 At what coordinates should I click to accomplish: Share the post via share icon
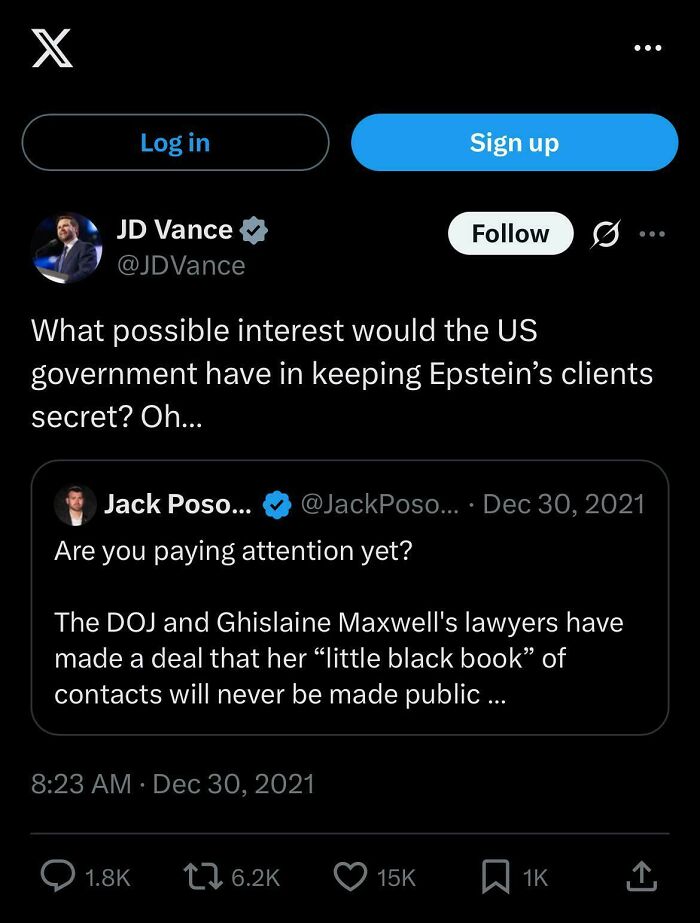(x=640, y=877)
